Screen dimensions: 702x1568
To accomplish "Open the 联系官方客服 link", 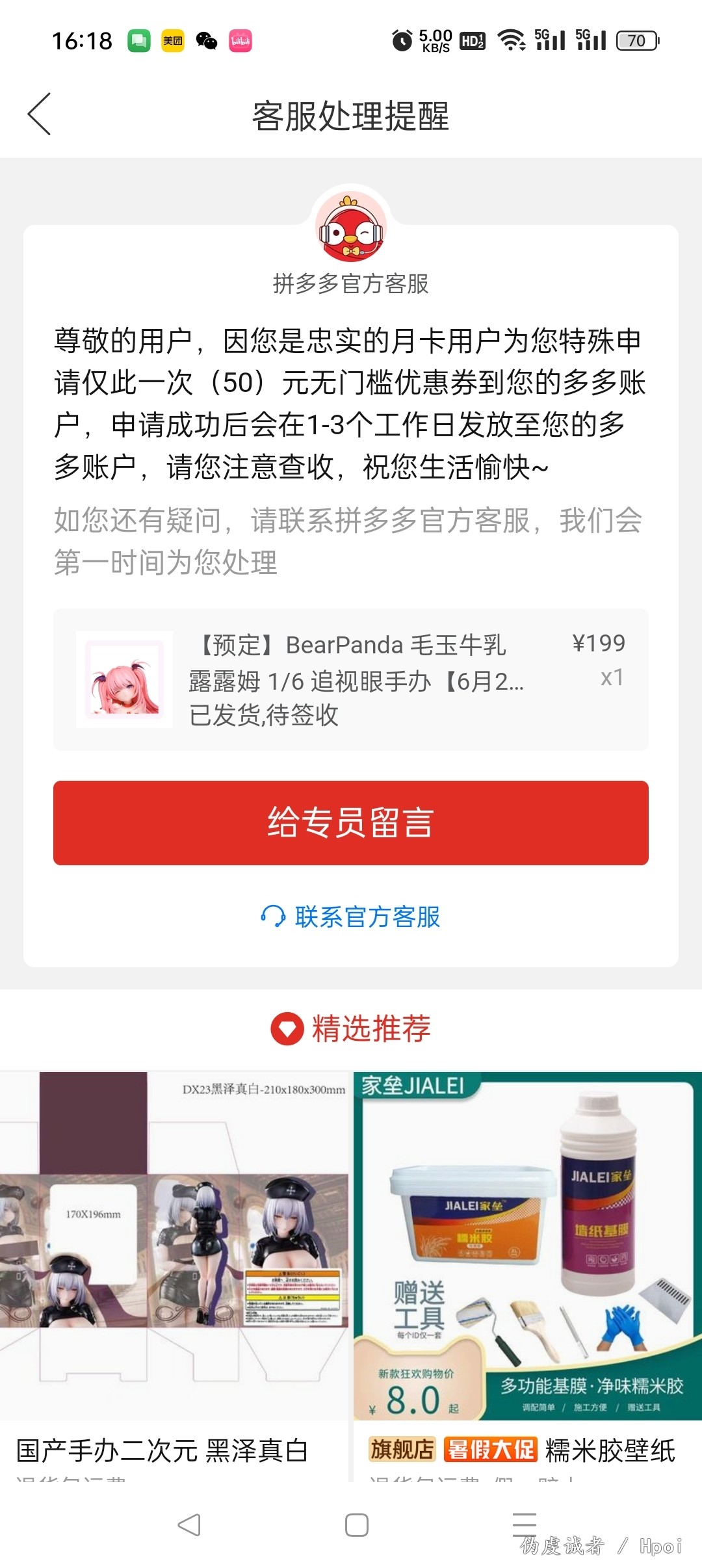I will tap(351, 917).
